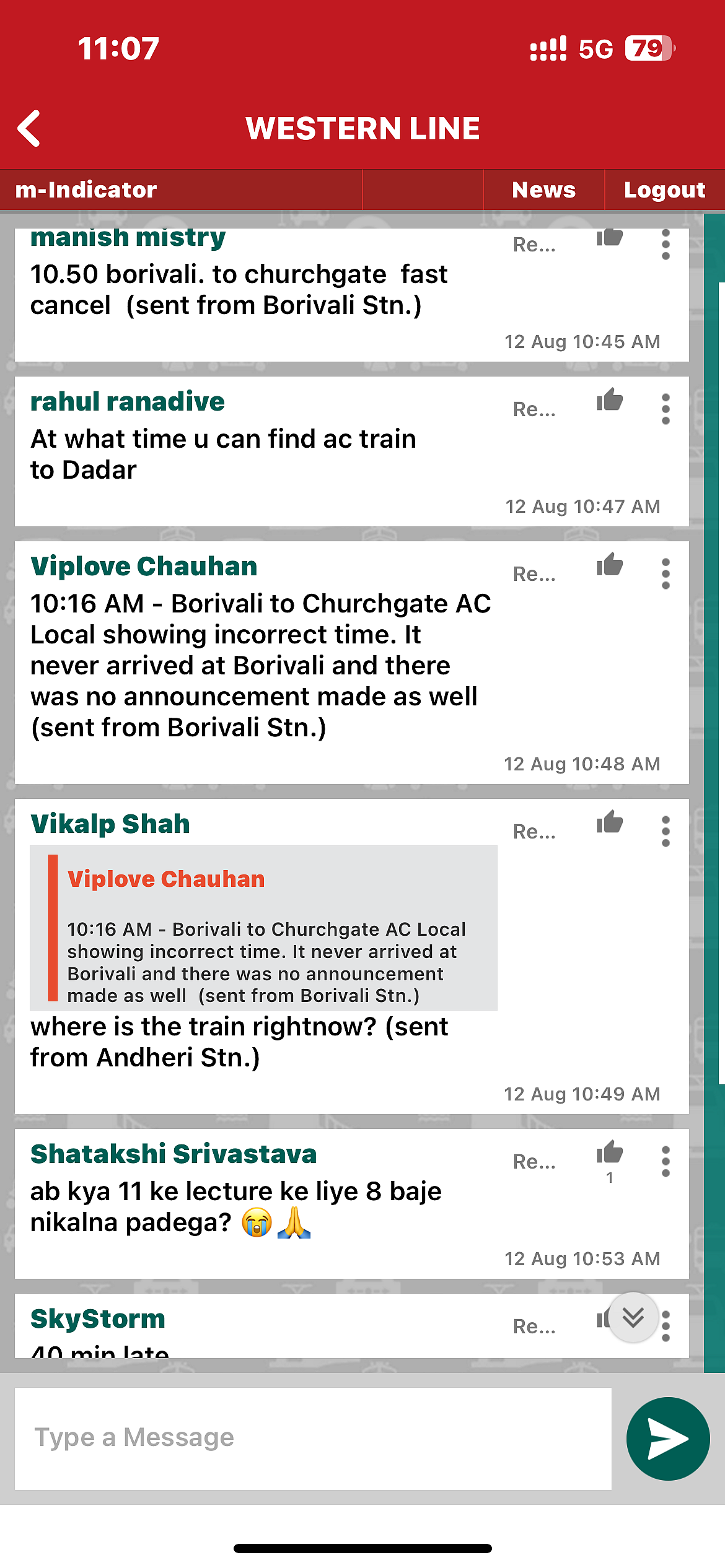Send the message with arrow button

point(667,1439)
